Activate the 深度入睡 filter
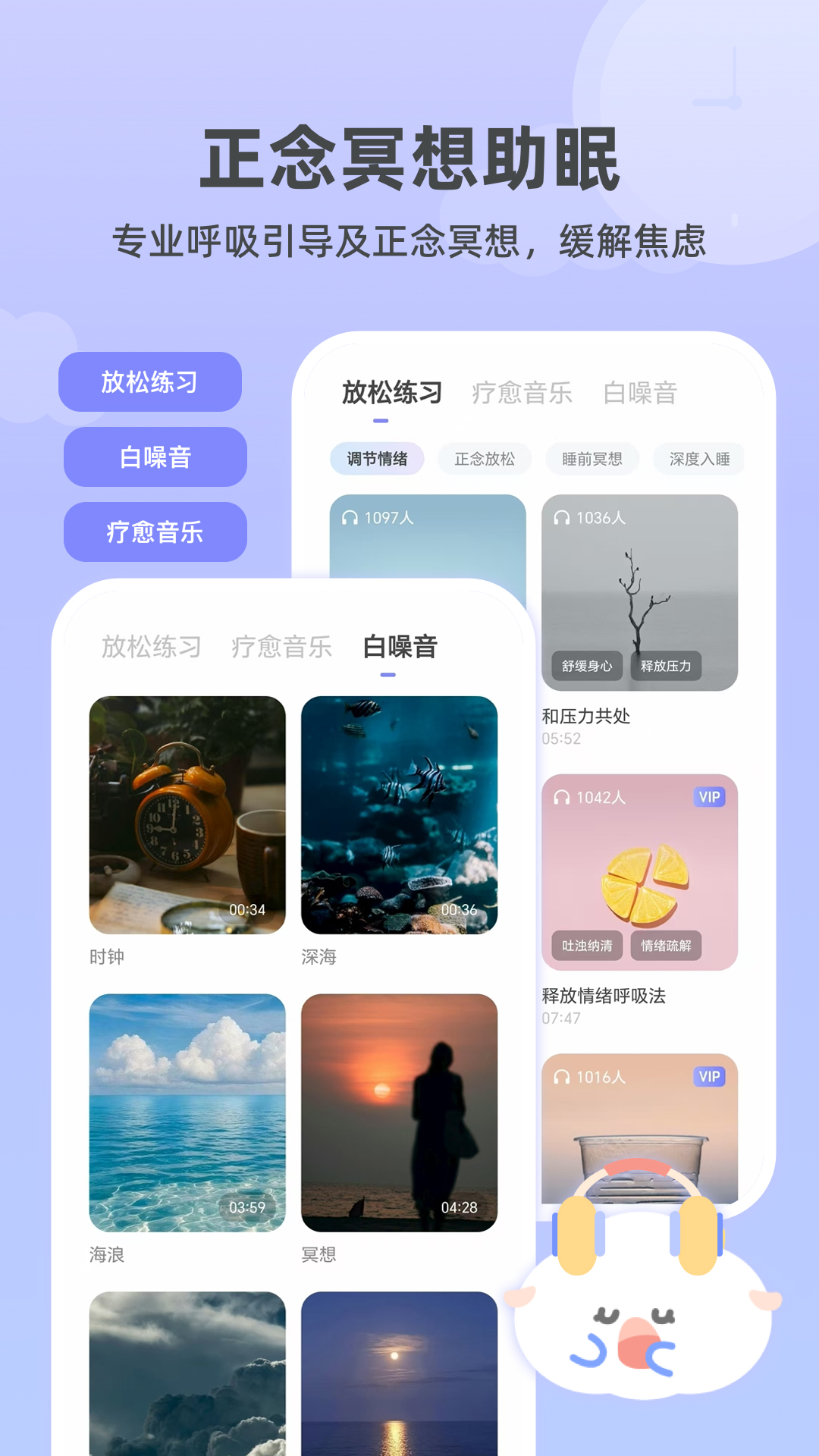Screen dimensions: 819x1456 click(700, 460)
